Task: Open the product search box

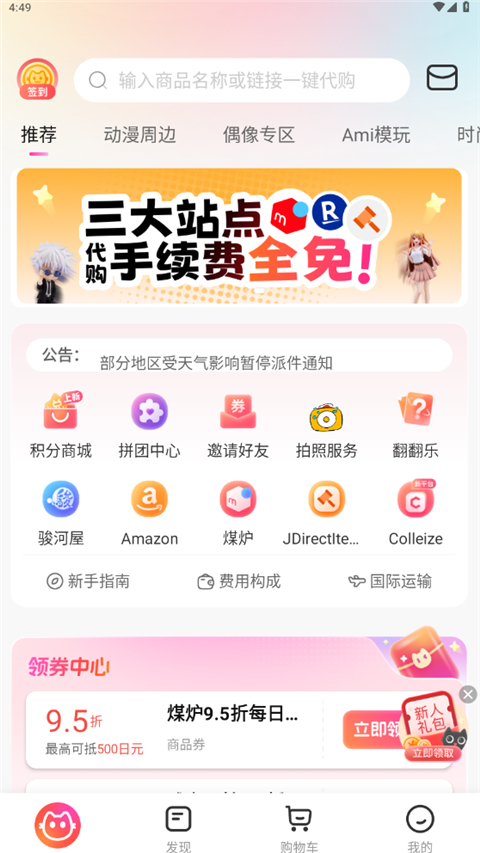Action: pos(242,81)
